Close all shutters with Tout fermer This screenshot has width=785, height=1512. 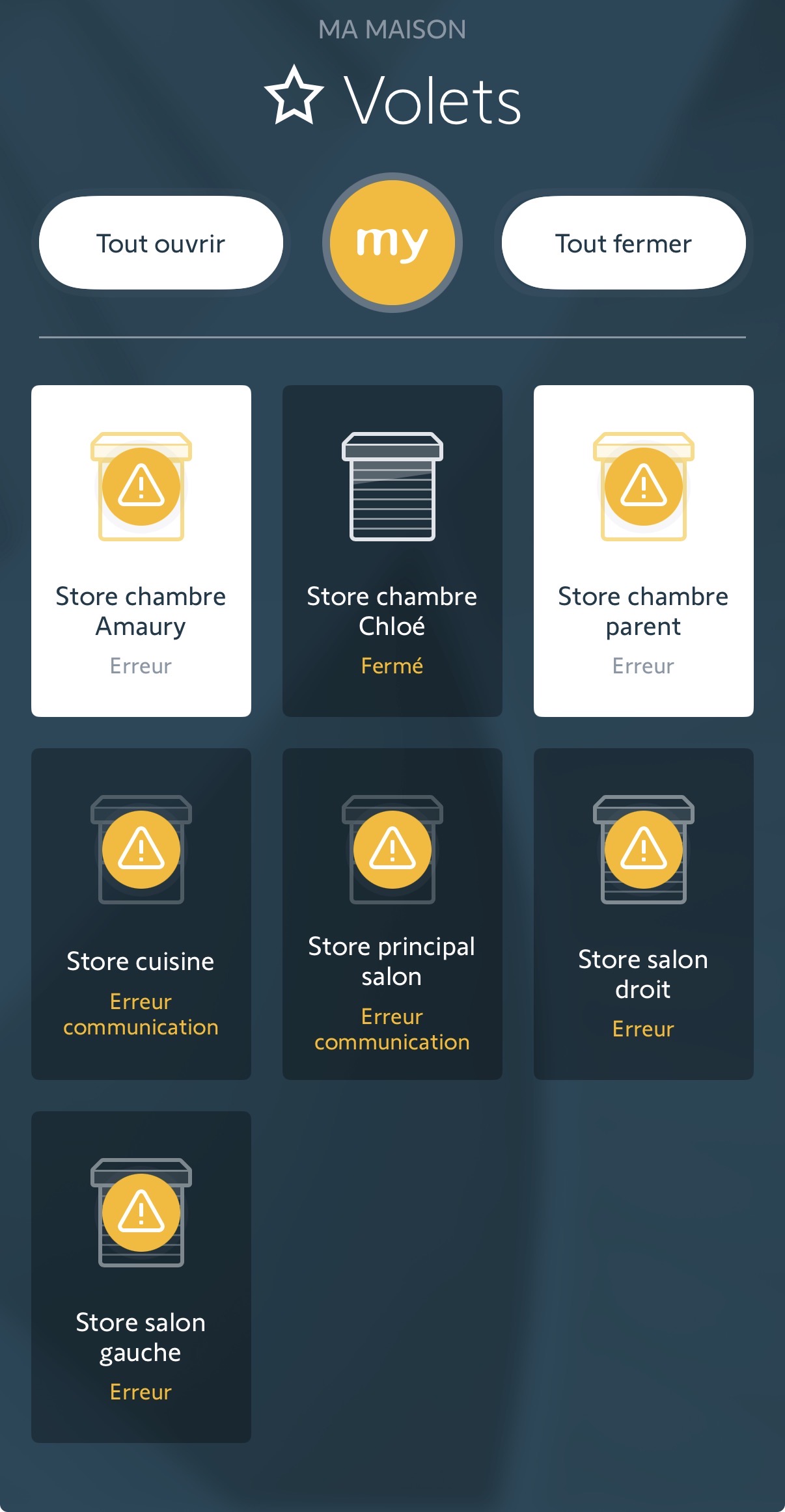[x=623, y=243]
